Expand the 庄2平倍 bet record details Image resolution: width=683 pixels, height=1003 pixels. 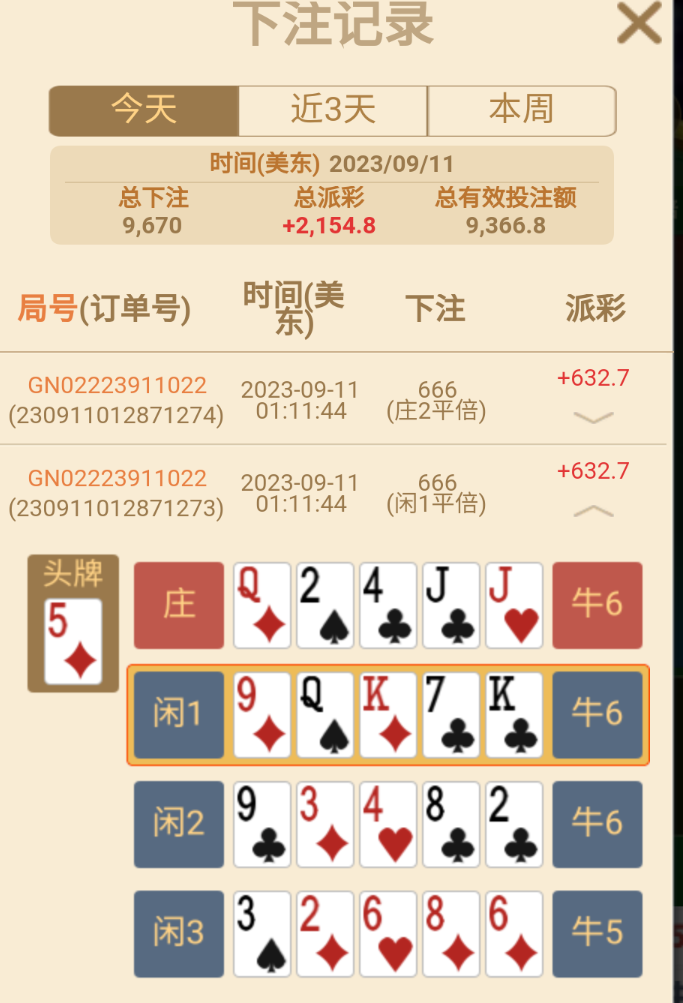click(594, 418)
